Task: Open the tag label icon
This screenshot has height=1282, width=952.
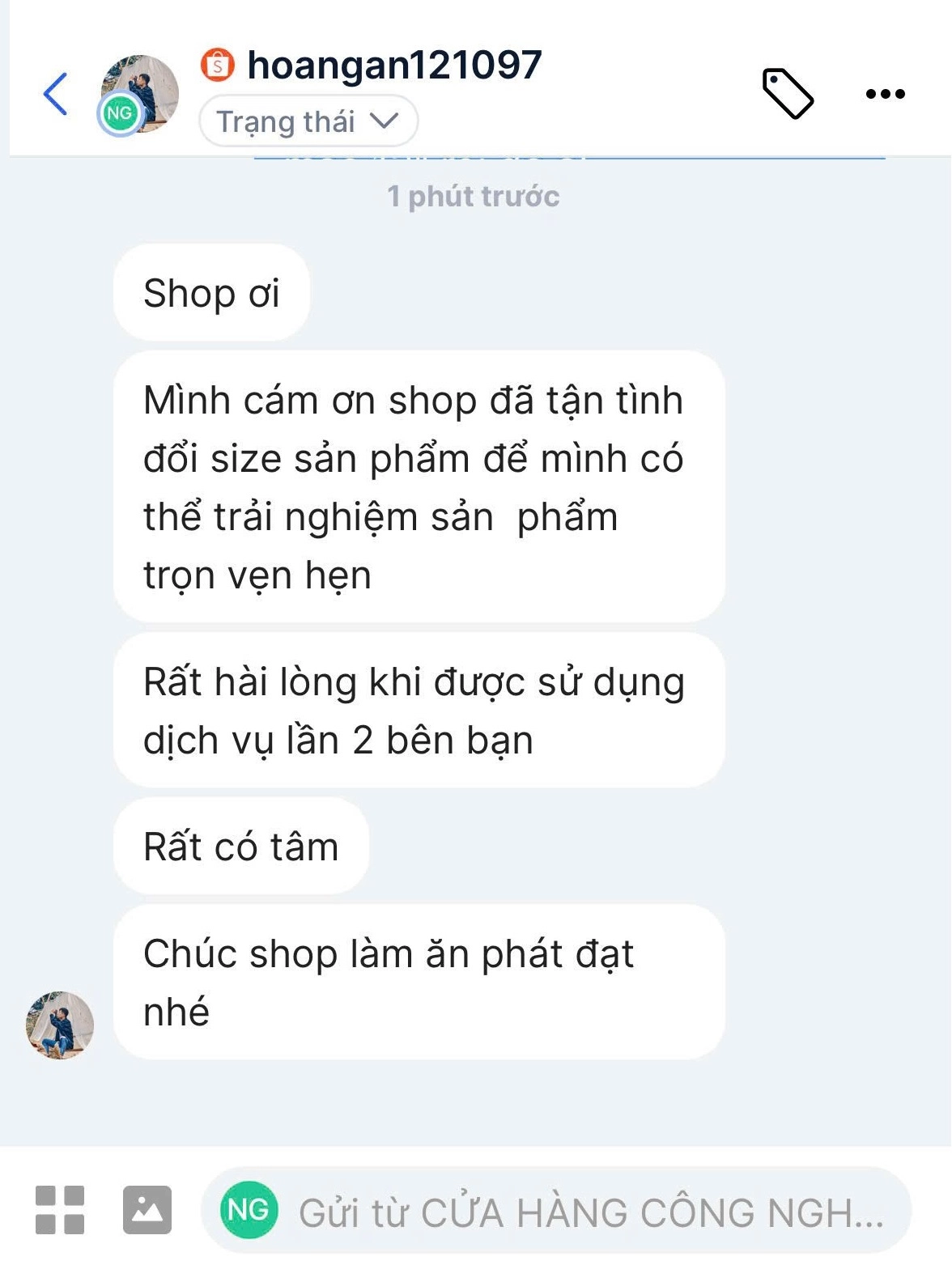Action: point(787,94)
